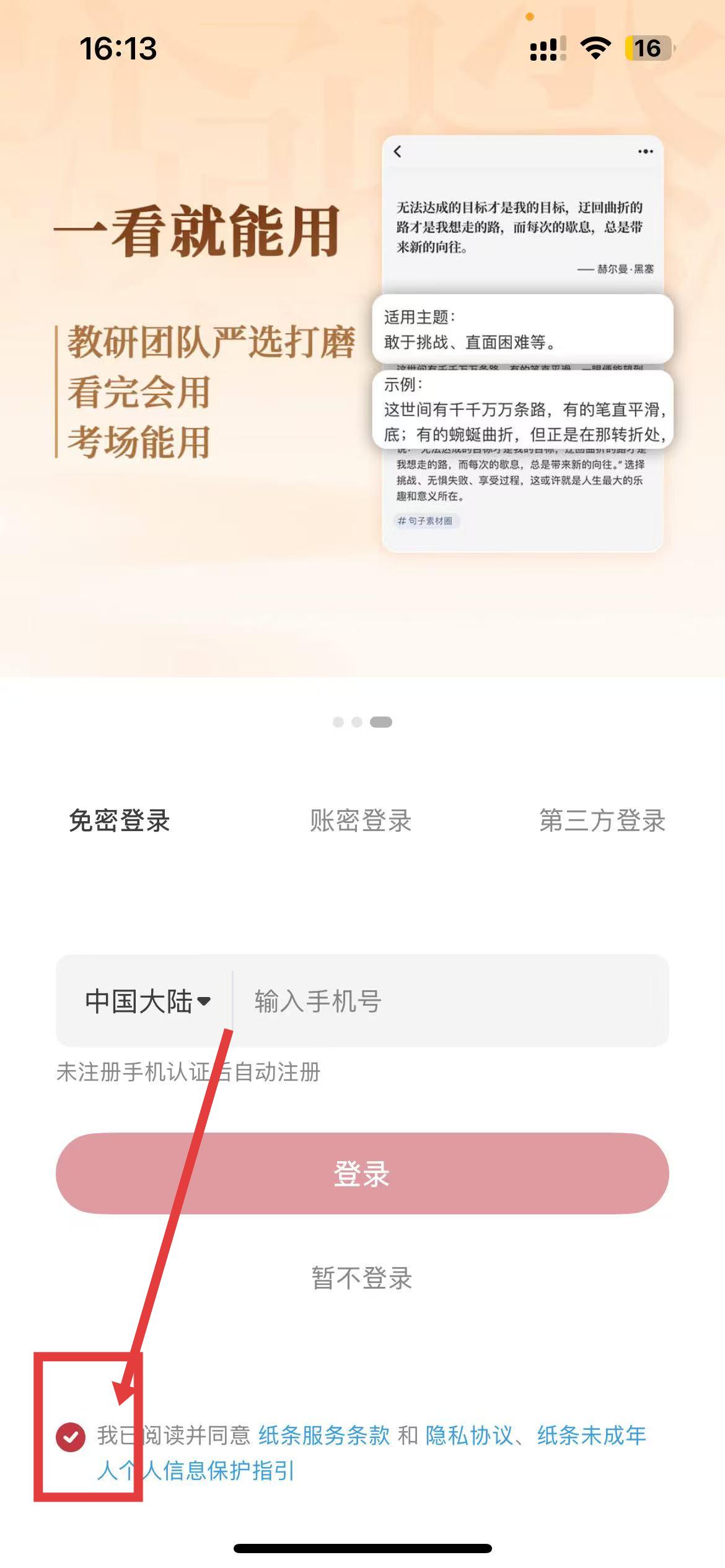This screenshot has width=725, height=1568.
Task: Open the 纸条服务条款 link
Action: click(x=324, y=1435)
